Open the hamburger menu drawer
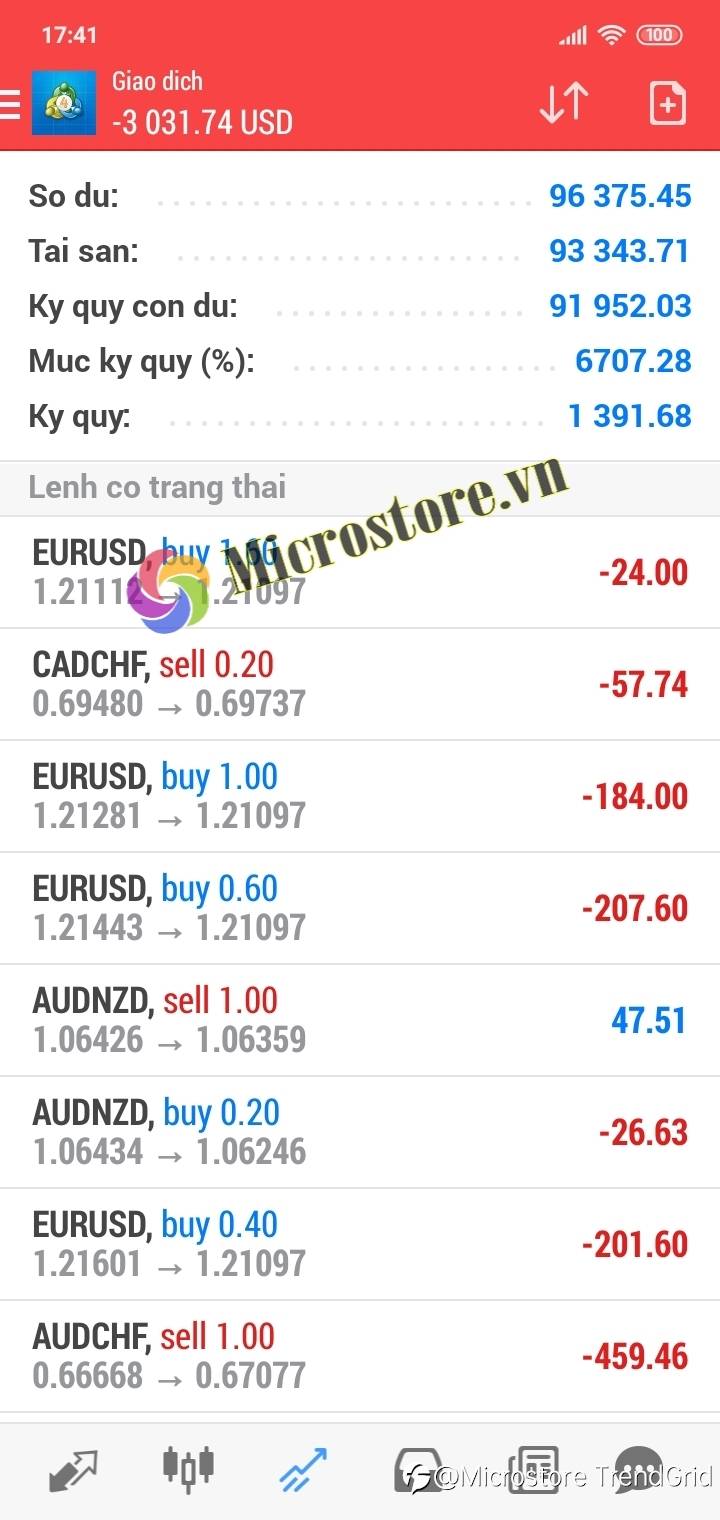Image resolution: width=720 pixels, height=1520 pixels. click(x=10, y=103)
